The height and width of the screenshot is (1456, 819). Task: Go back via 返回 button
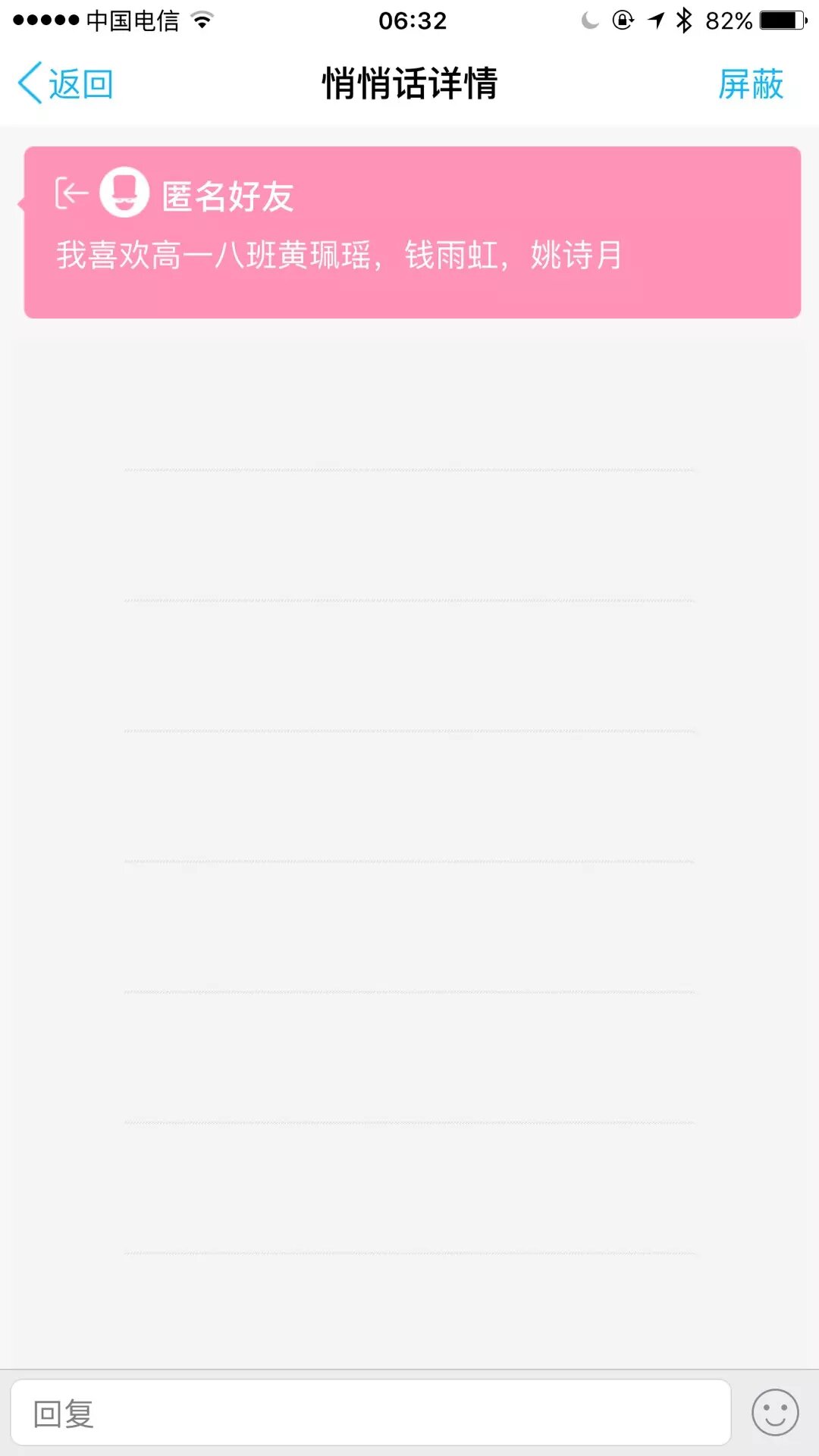tap(66, 83)
